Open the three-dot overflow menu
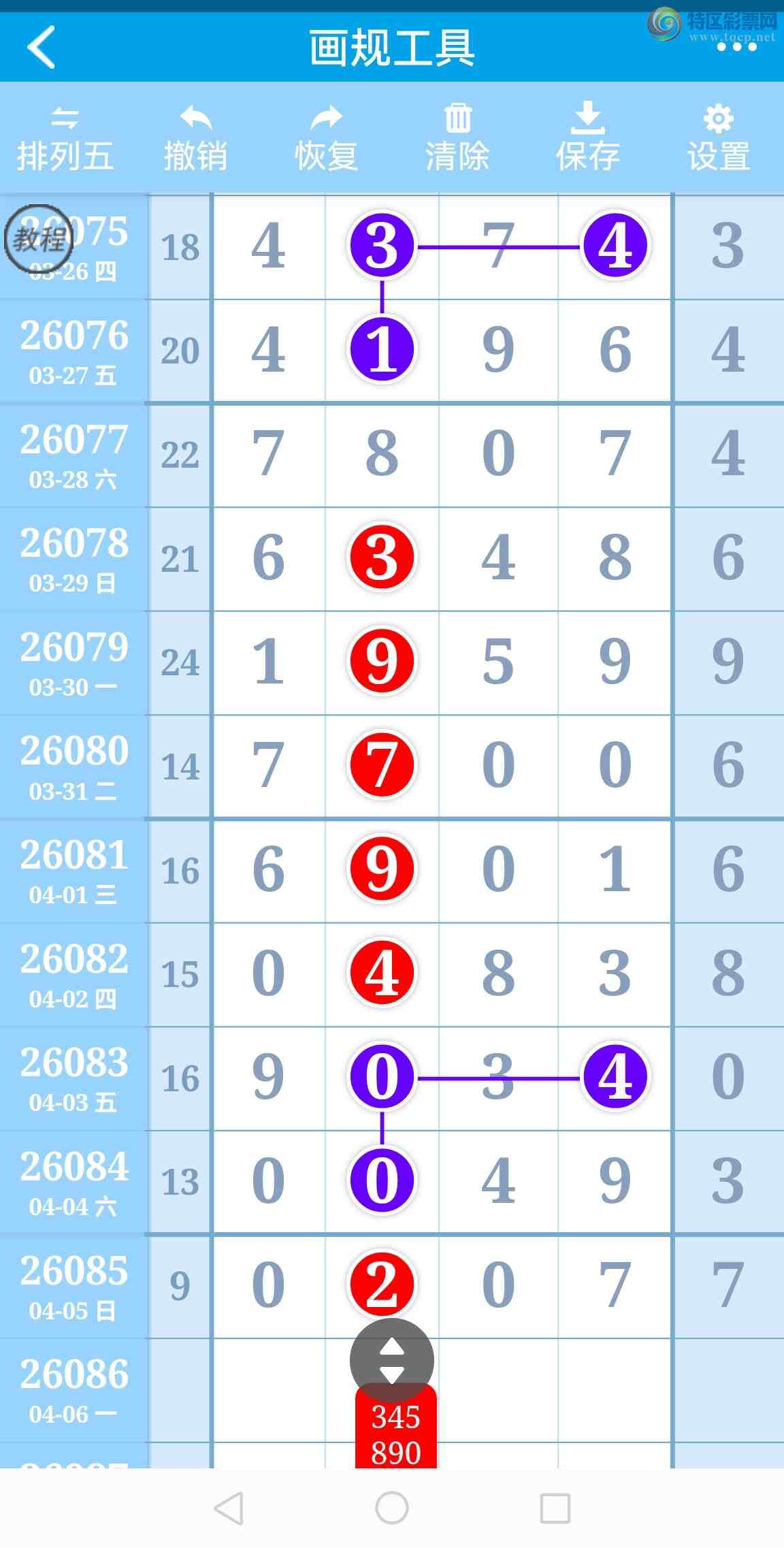This screenshot has height=1548, width=784. [x=736, y=47]
